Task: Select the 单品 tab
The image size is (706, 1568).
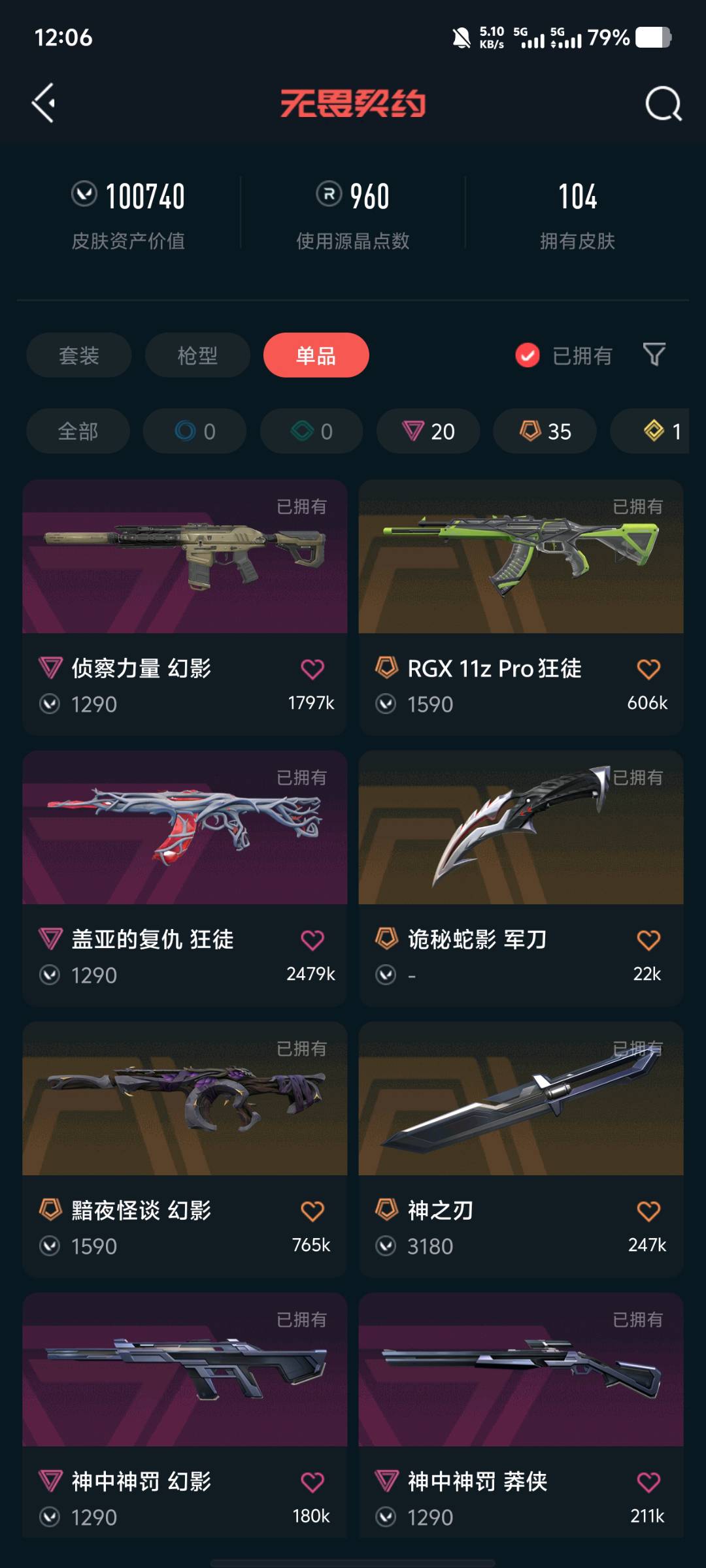Action: [316, 355]
